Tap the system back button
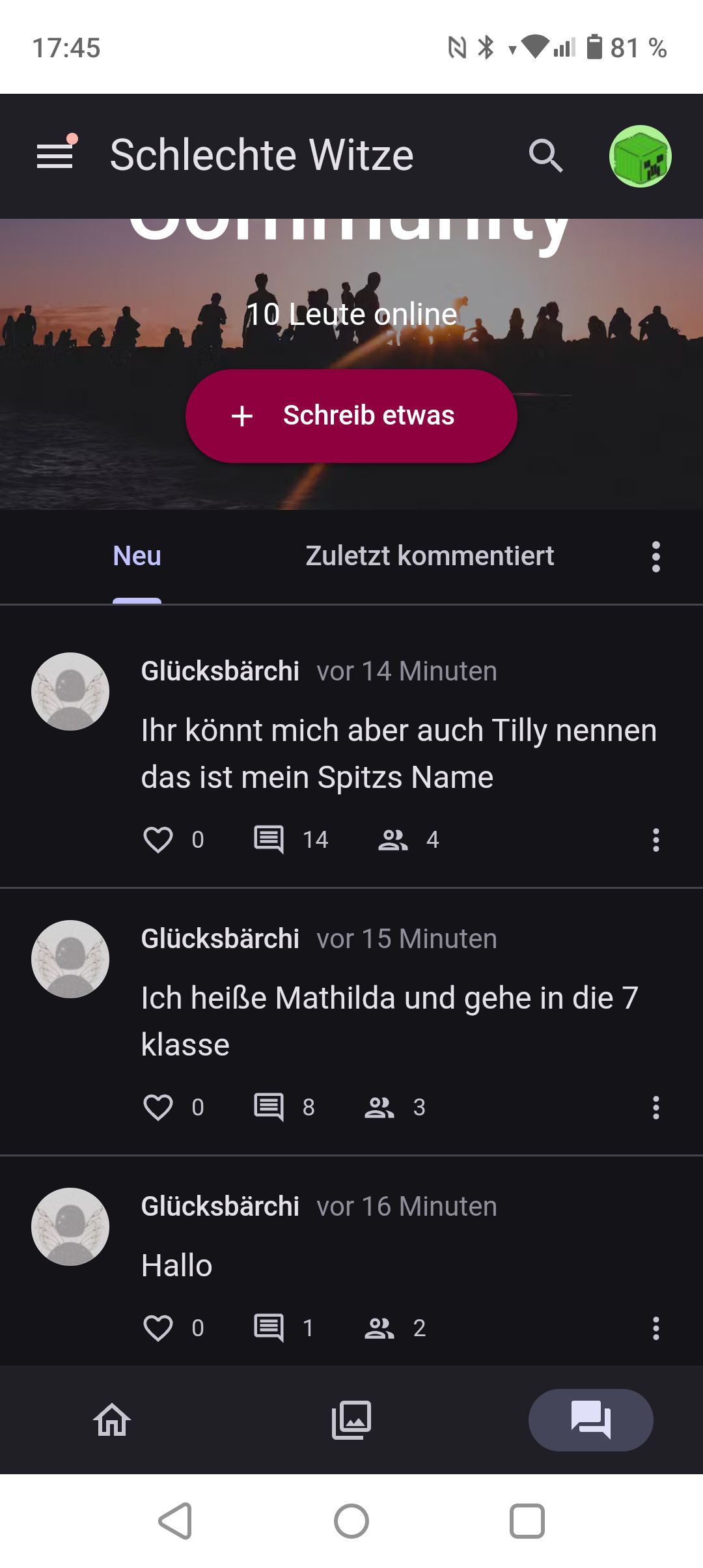The image size is (703, 1568). pyautogui.click(x=176, y=1521)
